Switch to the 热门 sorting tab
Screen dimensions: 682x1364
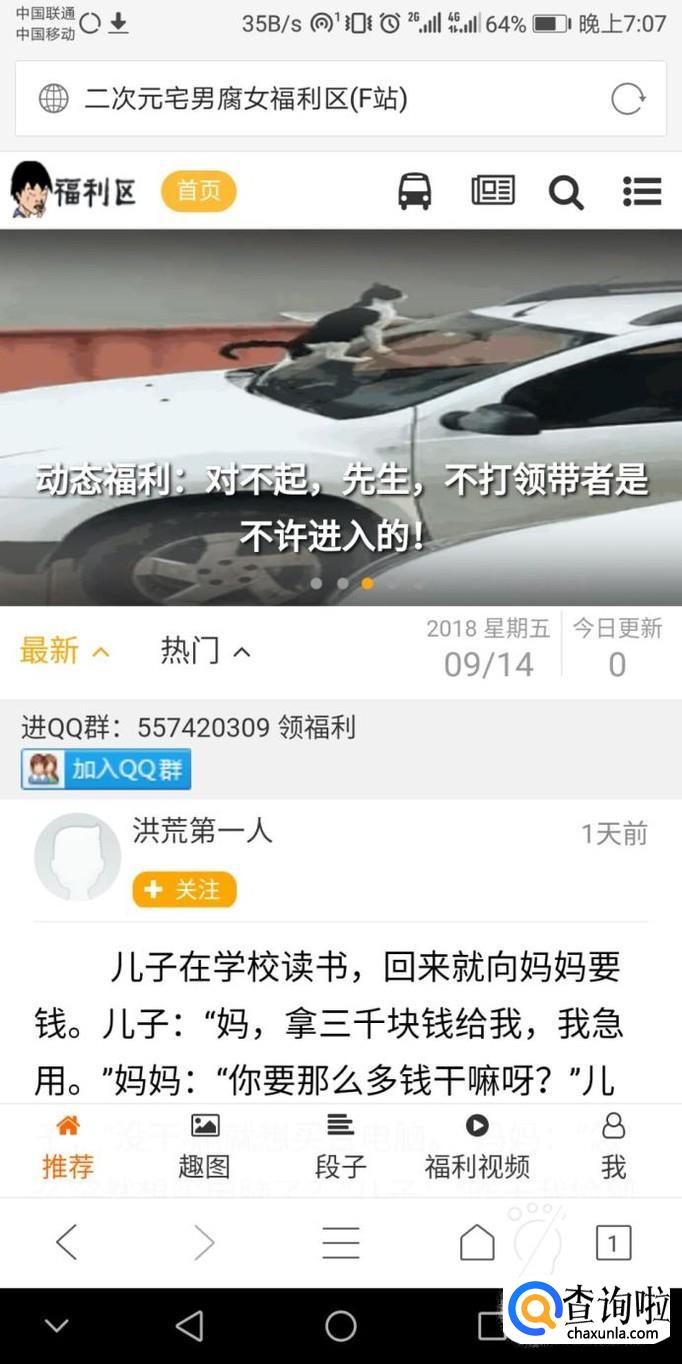(x=205, y=651)
